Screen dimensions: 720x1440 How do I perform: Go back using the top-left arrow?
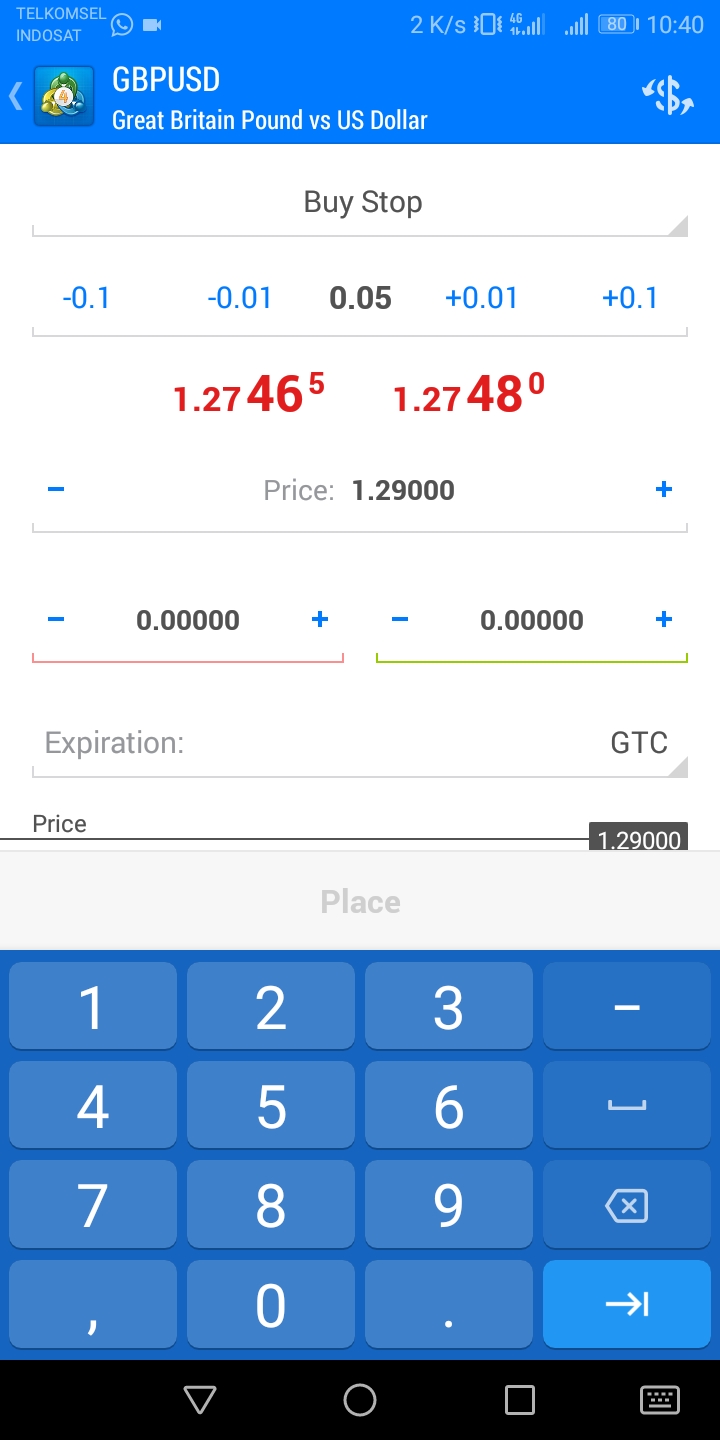point(15,96)
